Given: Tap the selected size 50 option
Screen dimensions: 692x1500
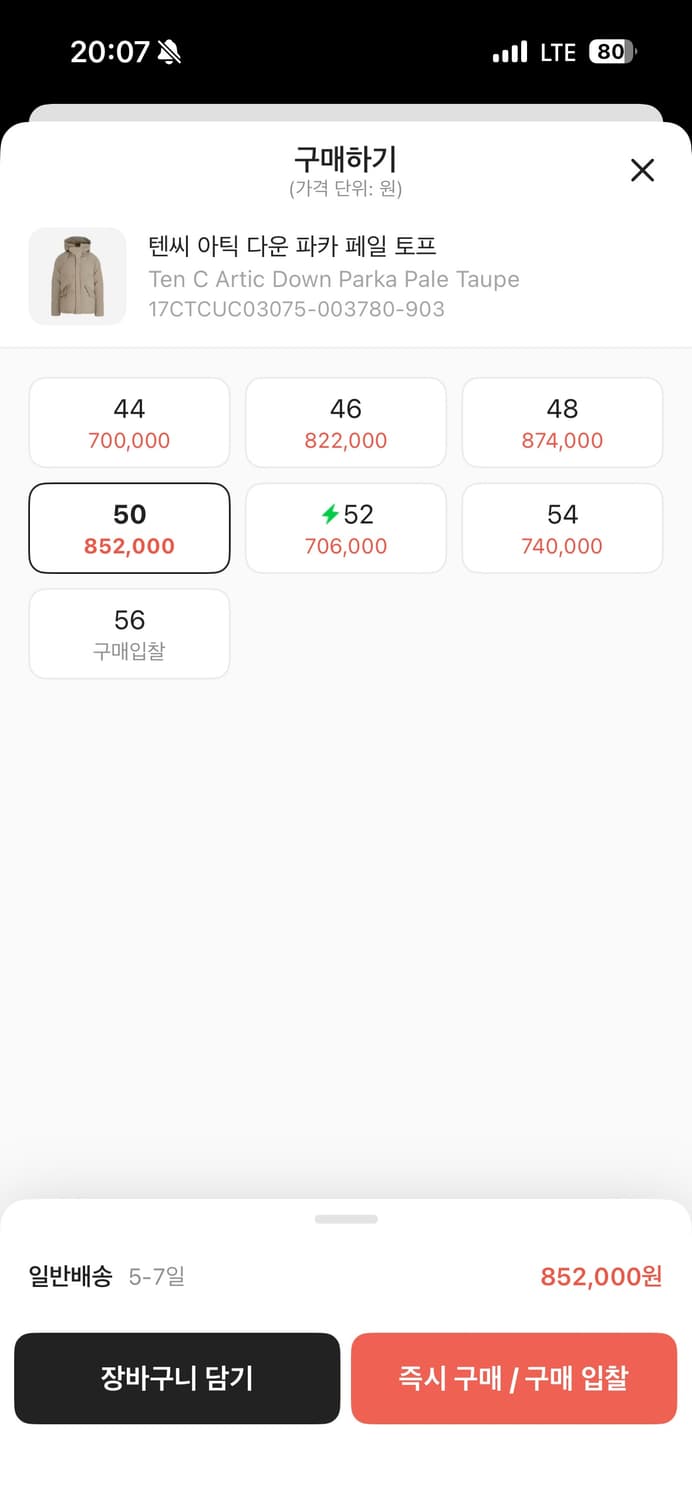Looking at the screenshot, I should point(129,529).
